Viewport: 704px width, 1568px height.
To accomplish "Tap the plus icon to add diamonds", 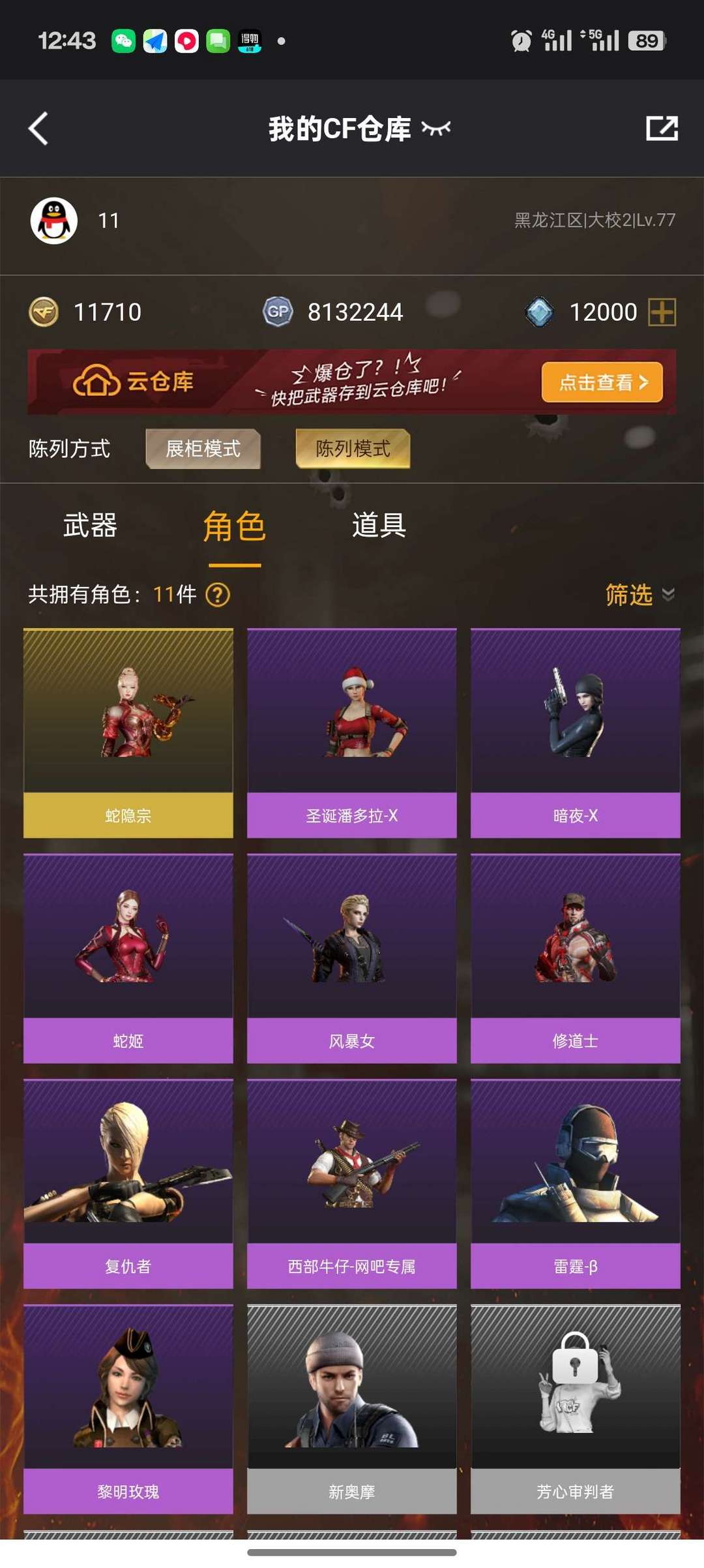I will [662, 312].
